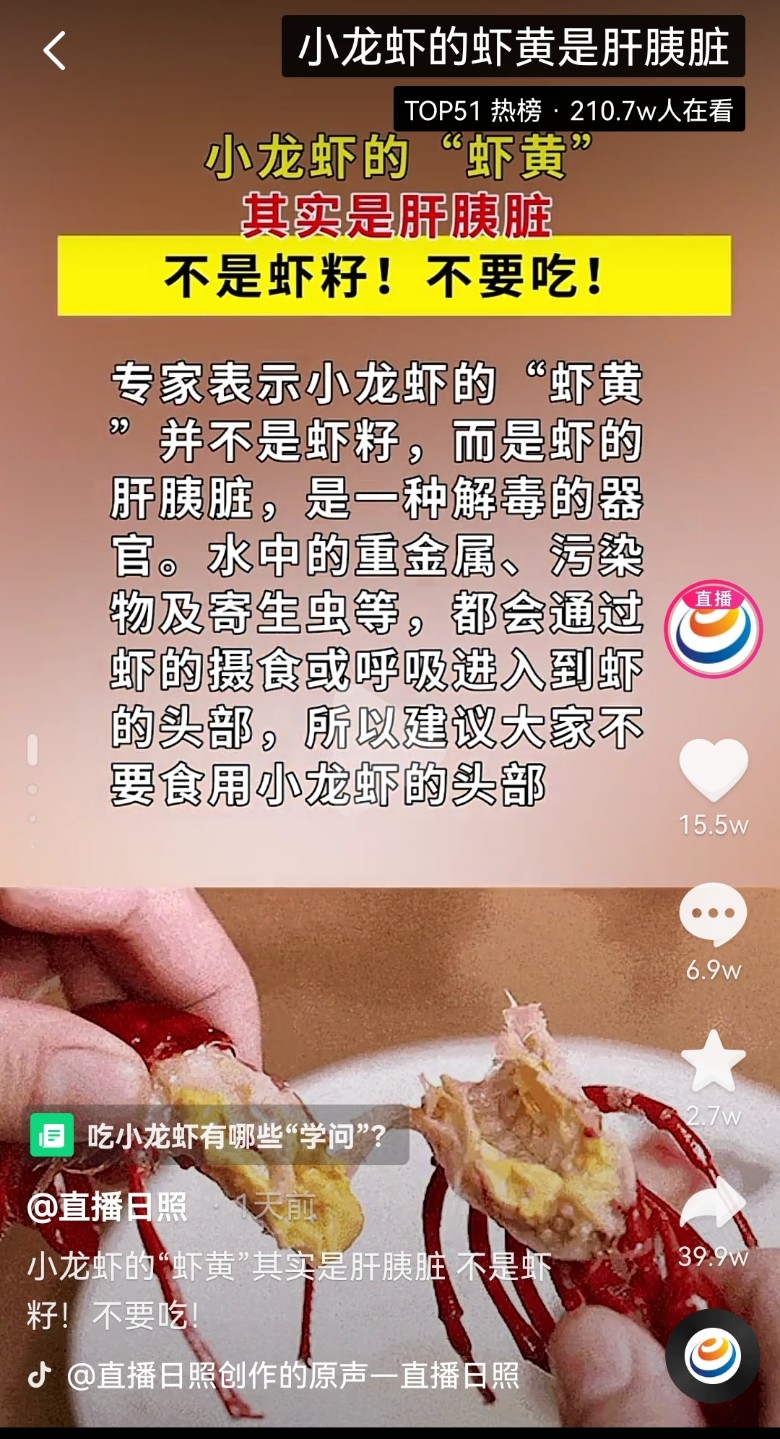The height and width of the screenshot is (1439, 780).
Task: Open the original sound by 直播日照
Action: click(292, 1375)
